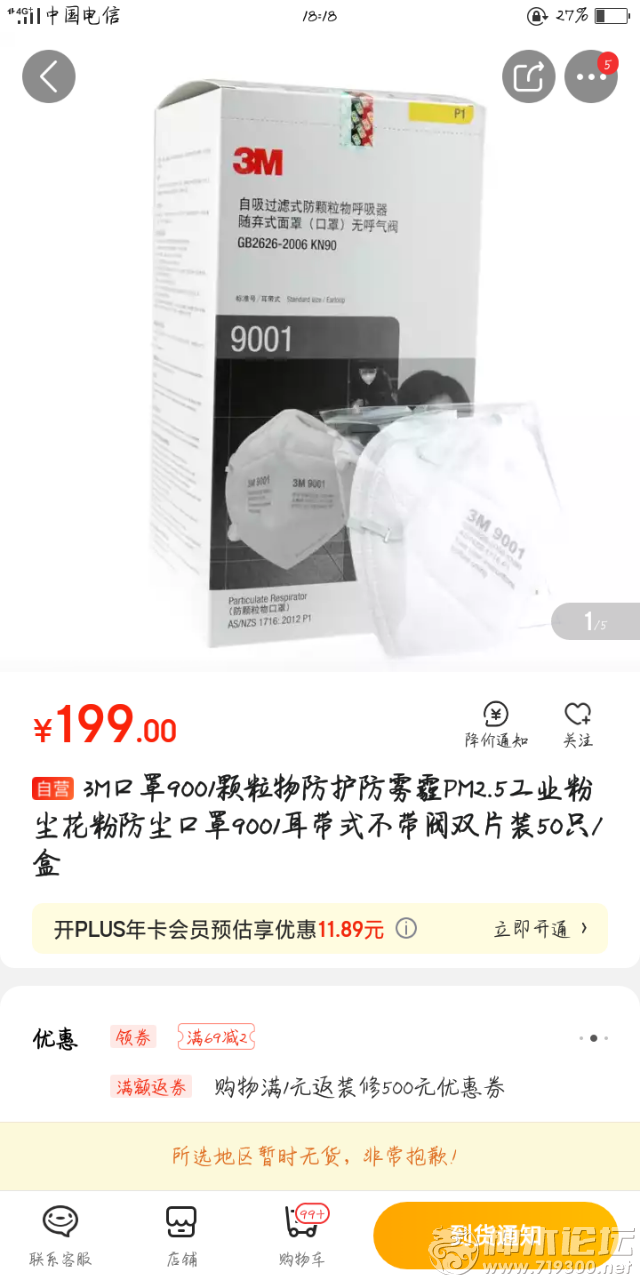Contact customer service (联系客服)
This screenshot has height=1280, width=640.
pos(60,1235)
